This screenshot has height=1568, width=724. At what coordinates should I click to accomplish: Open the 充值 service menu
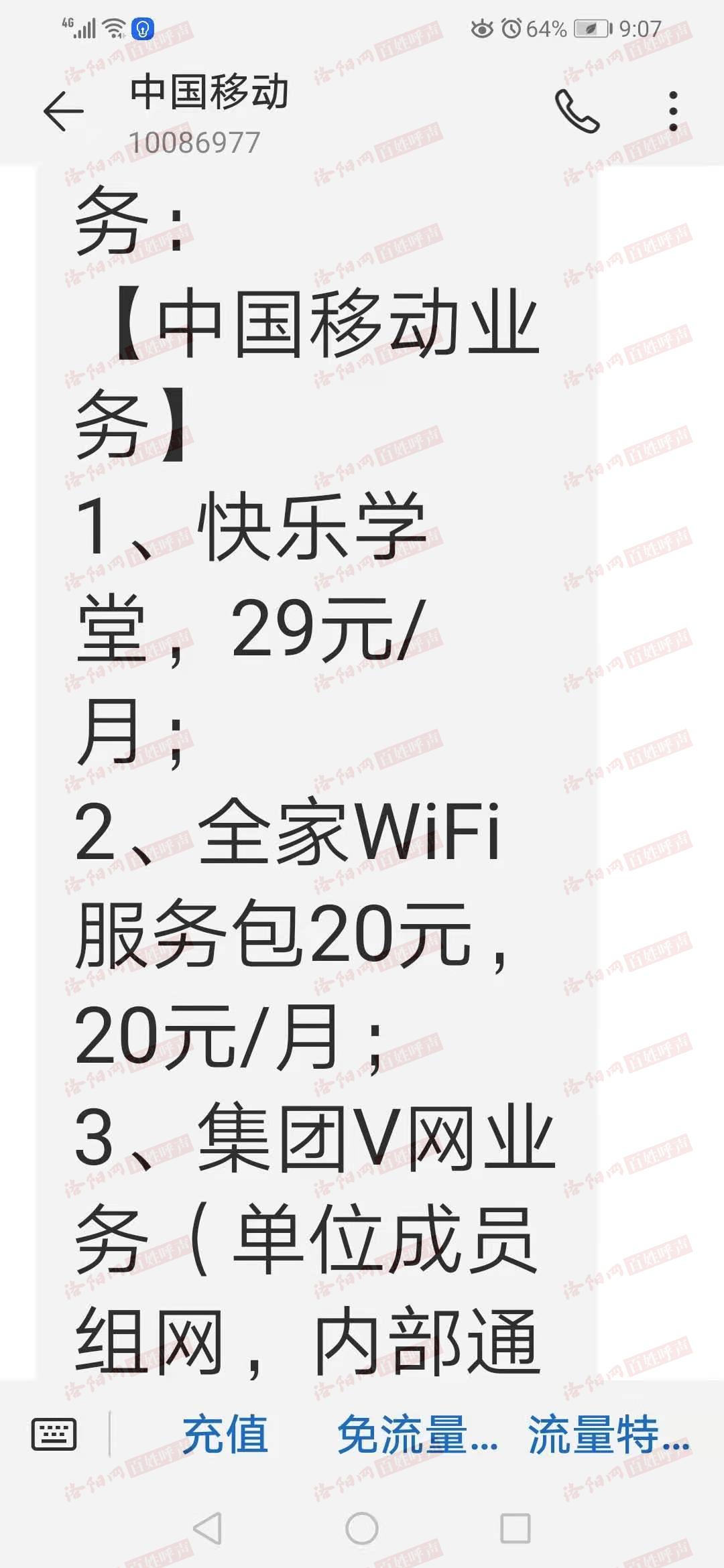225,1434
